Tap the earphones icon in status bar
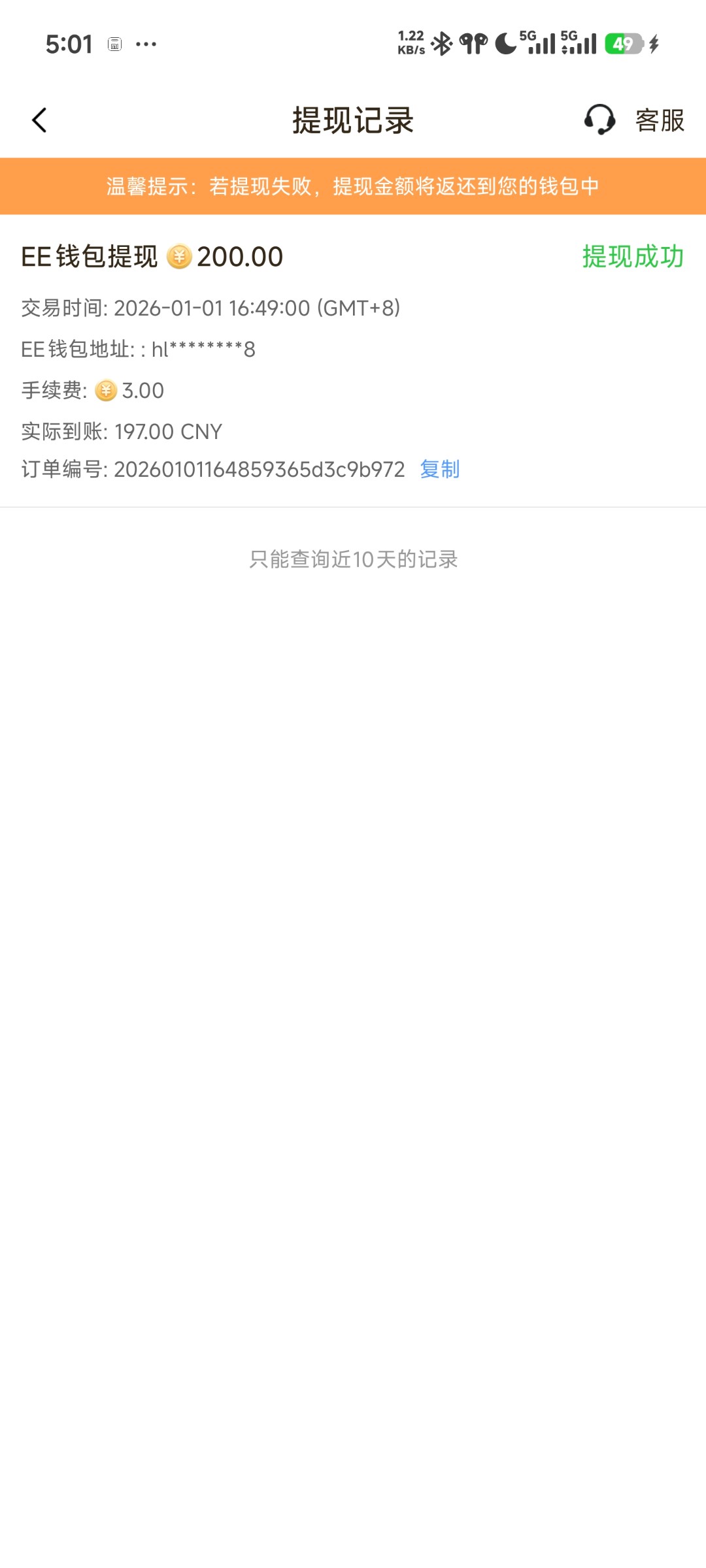706x1568 pixels. click(472, 43)
